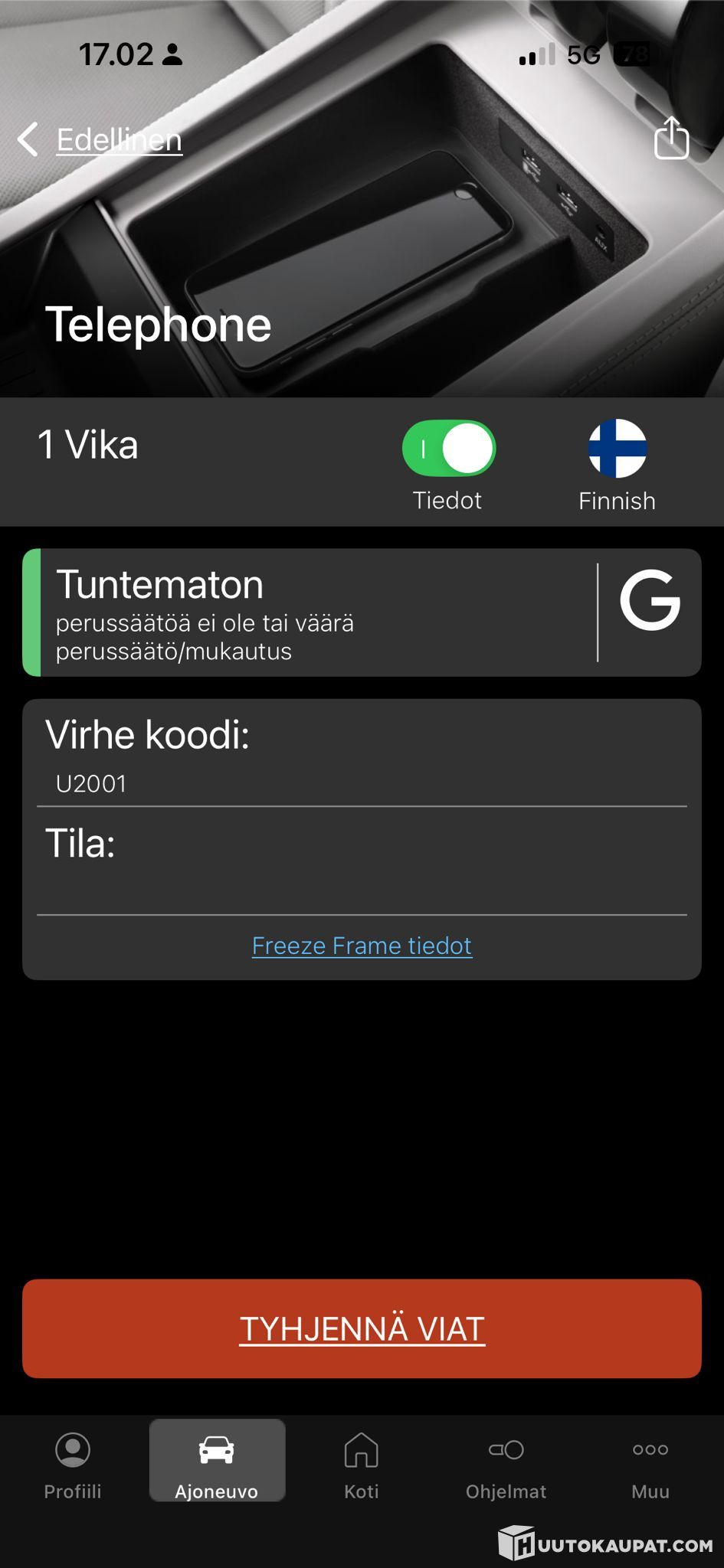Search the fault with the Google G icon
The image size is (724, 1568).
pyautogui.click(x=650, y=601)
